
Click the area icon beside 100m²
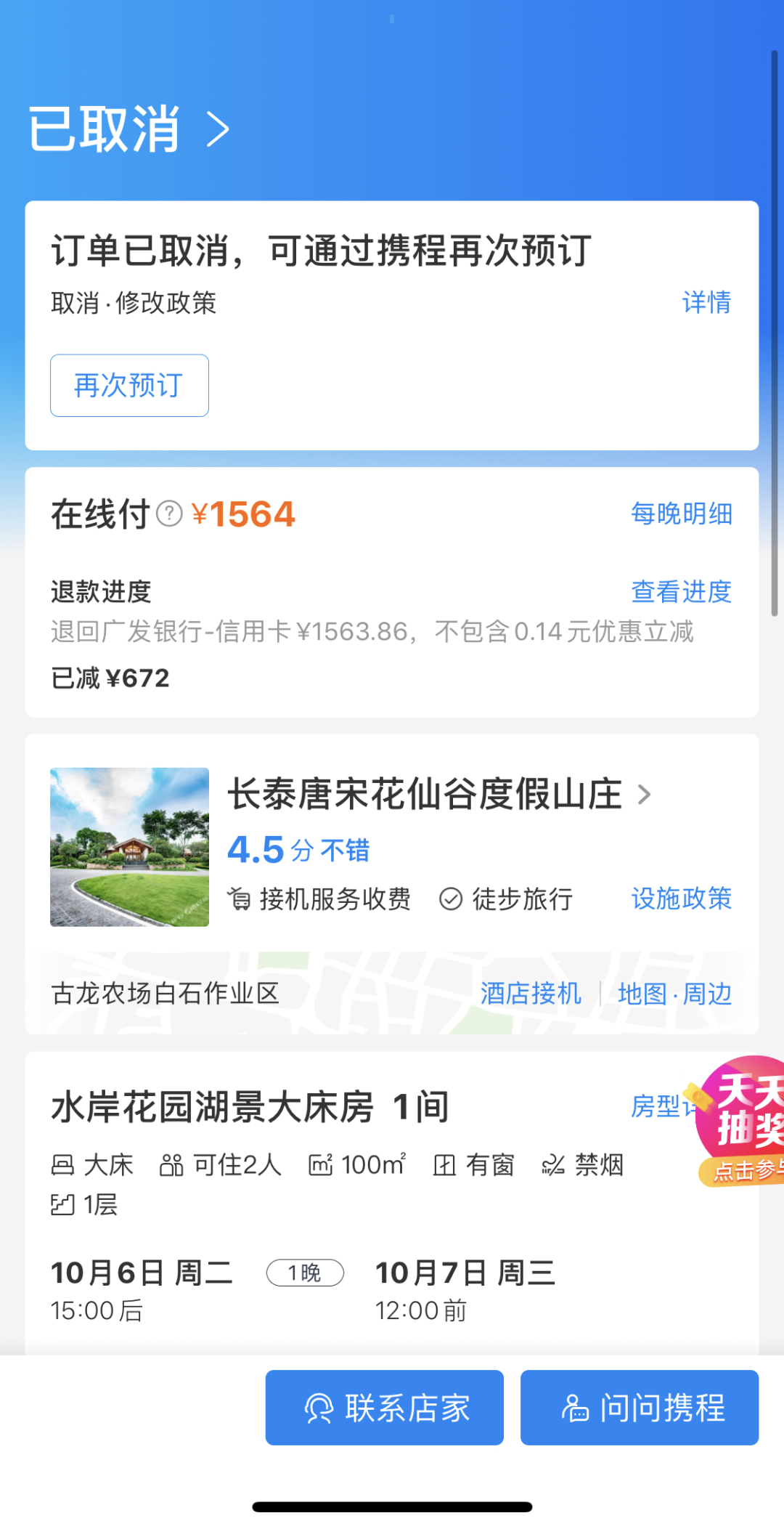[319, 1162]
